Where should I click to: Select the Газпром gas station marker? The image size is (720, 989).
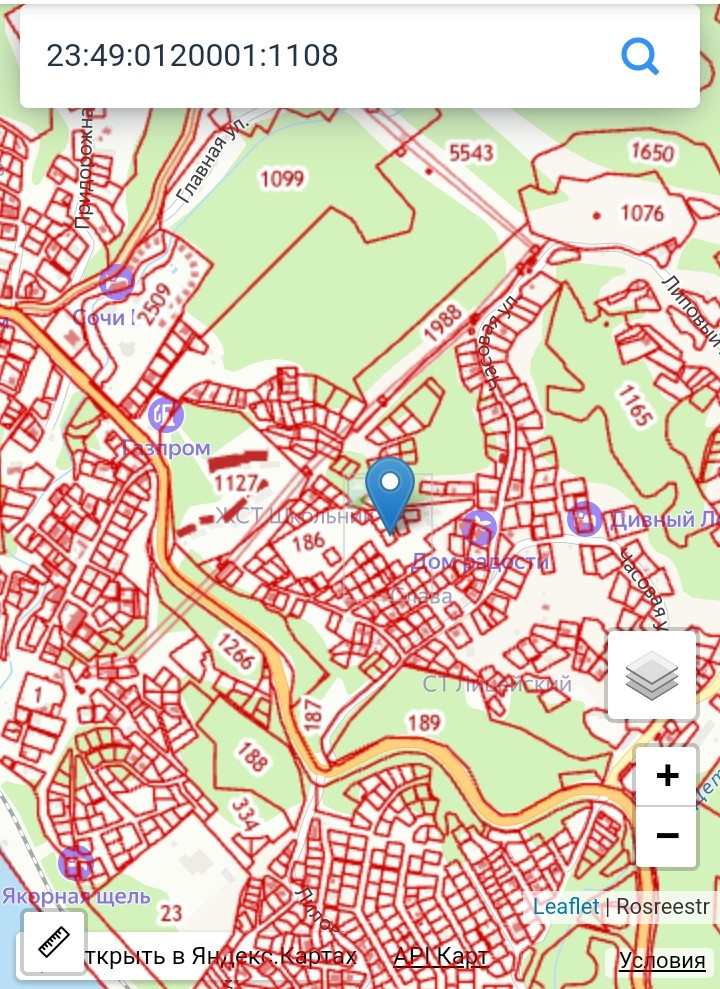point(166,415)
